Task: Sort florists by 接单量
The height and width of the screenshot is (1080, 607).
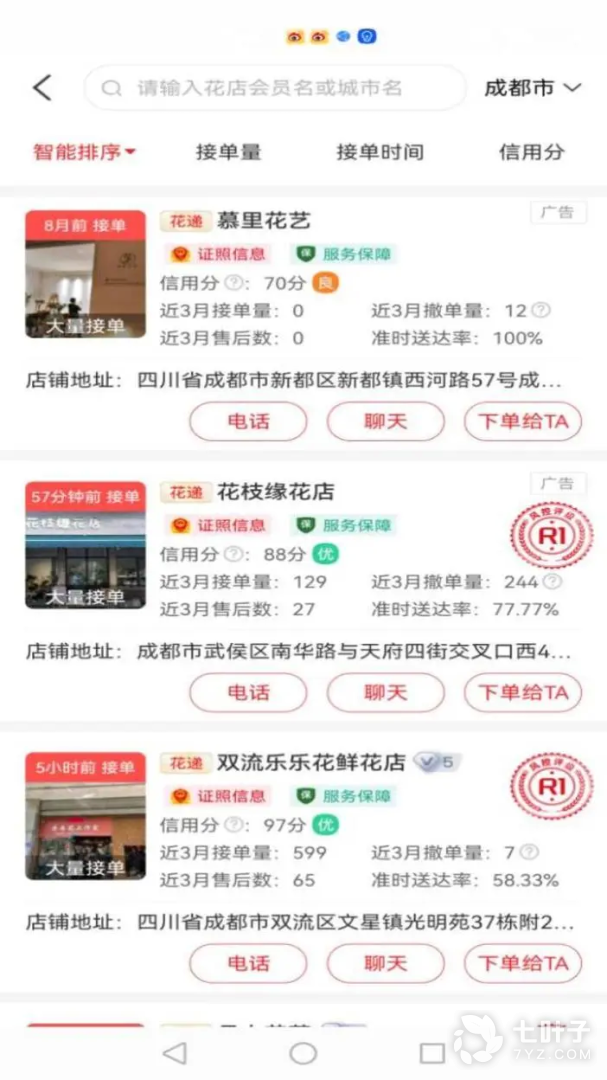Action: (x=228, y=152)
